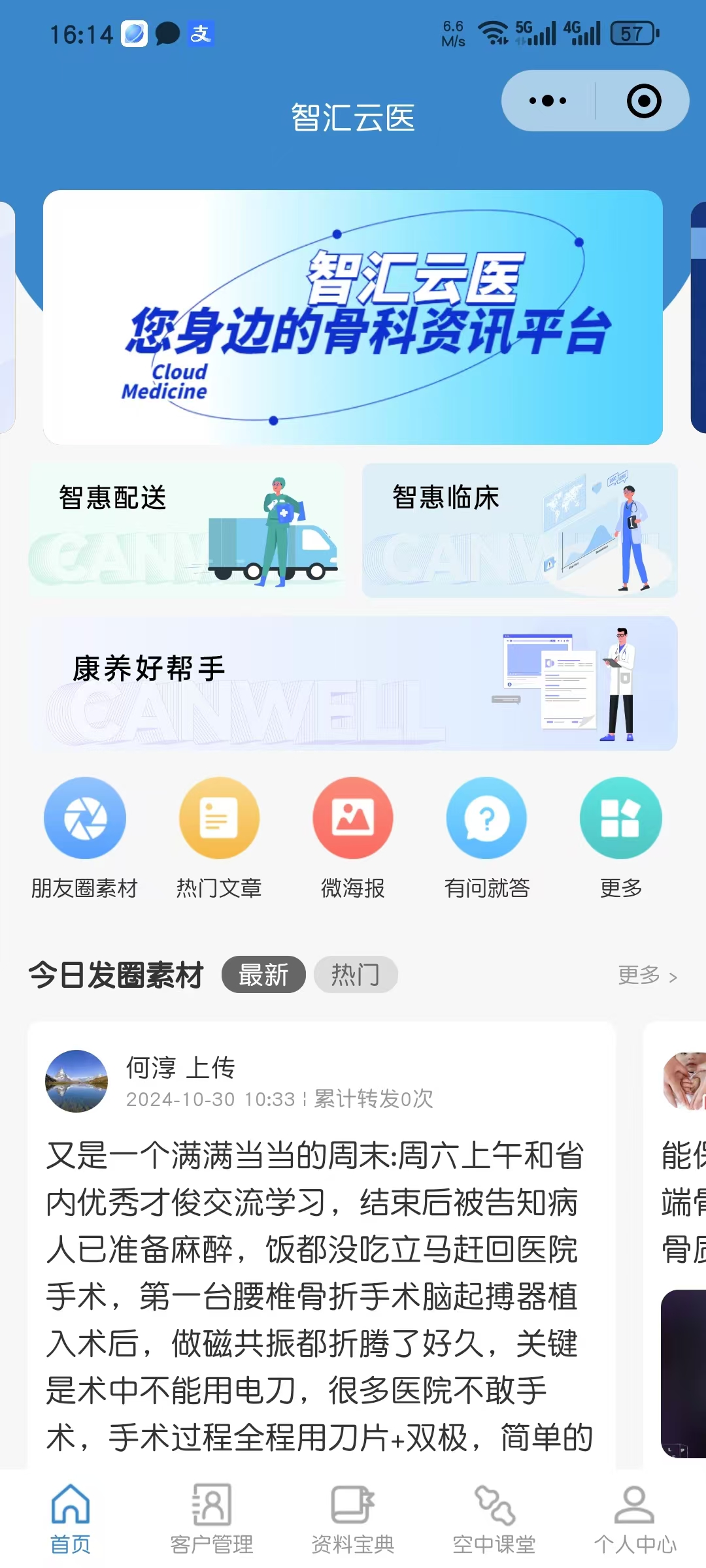This screenshot has height=1568, width=706.
Task: Open the 智惠临床 card
Action: (x=520, y=531)
